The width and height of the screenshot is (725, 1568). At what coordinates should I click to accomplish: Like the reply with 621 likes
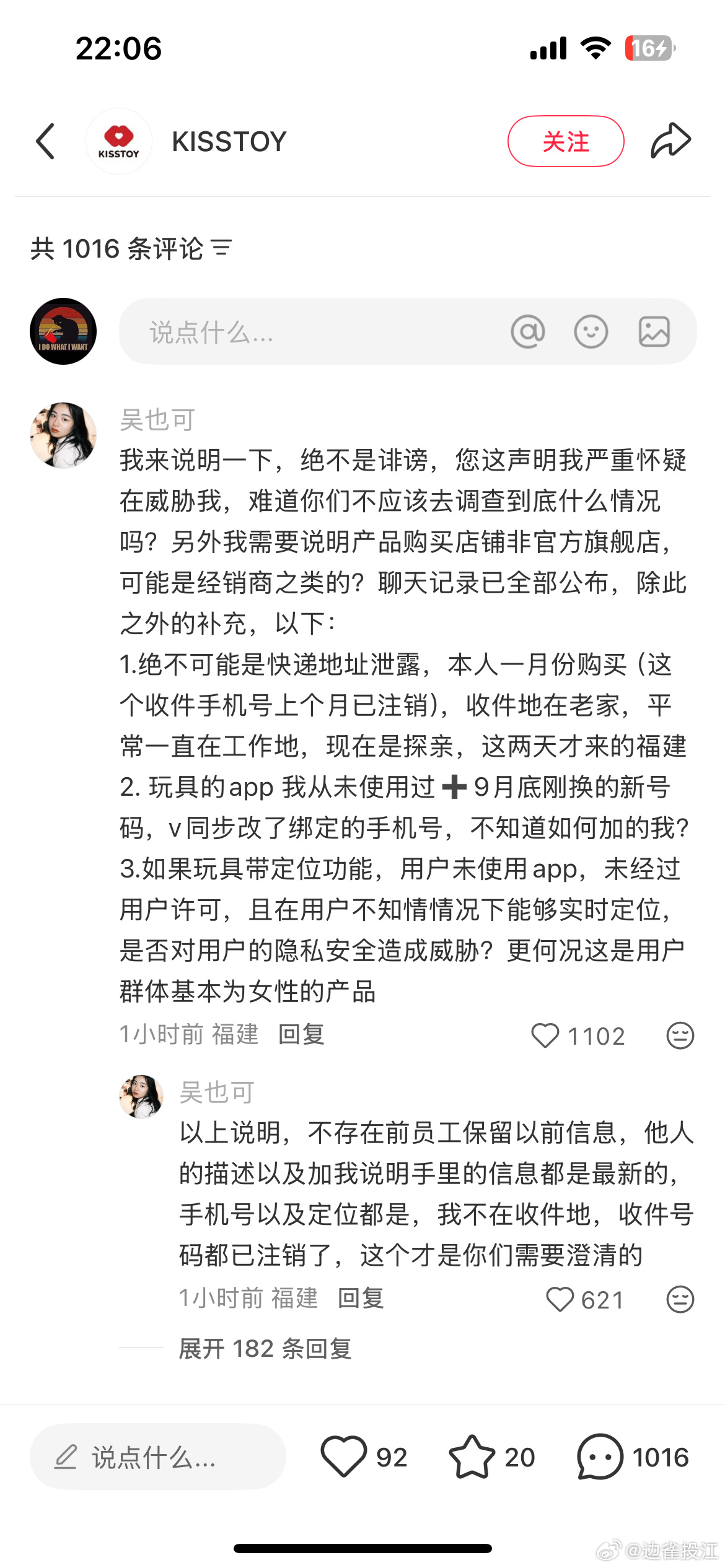point(560,1299)
